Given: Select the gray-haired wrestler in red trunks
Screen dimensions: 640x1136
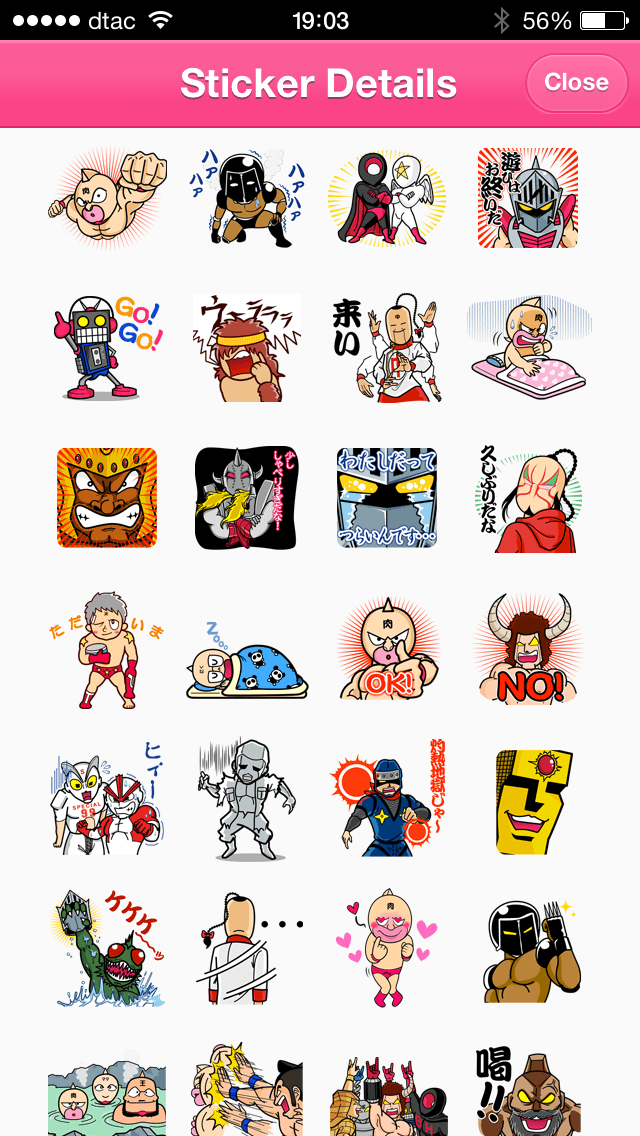Looking at the screenshot, I should pyautogui.click(x=107, y=650).
